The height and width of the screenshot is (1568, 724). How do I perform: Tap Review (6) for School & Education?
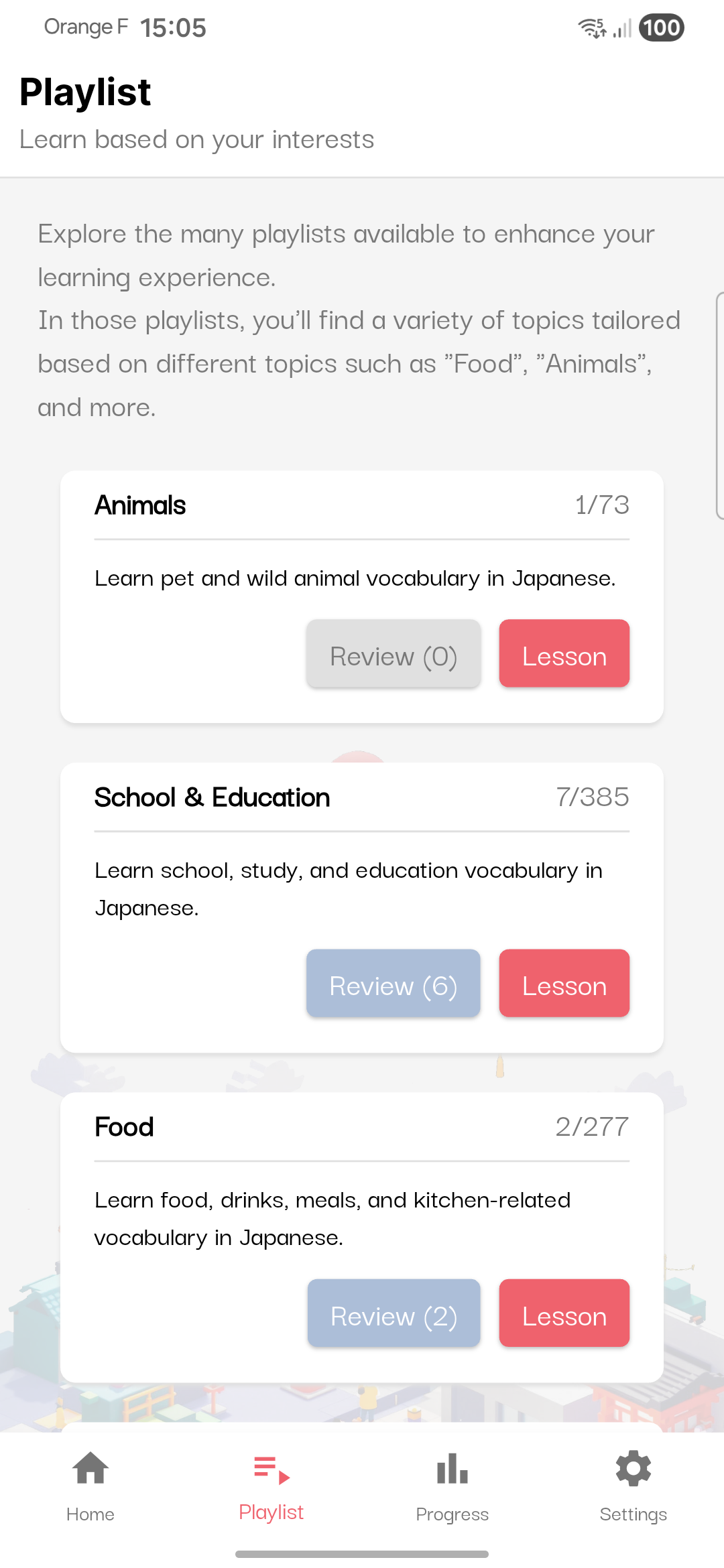tap(393, 984)
